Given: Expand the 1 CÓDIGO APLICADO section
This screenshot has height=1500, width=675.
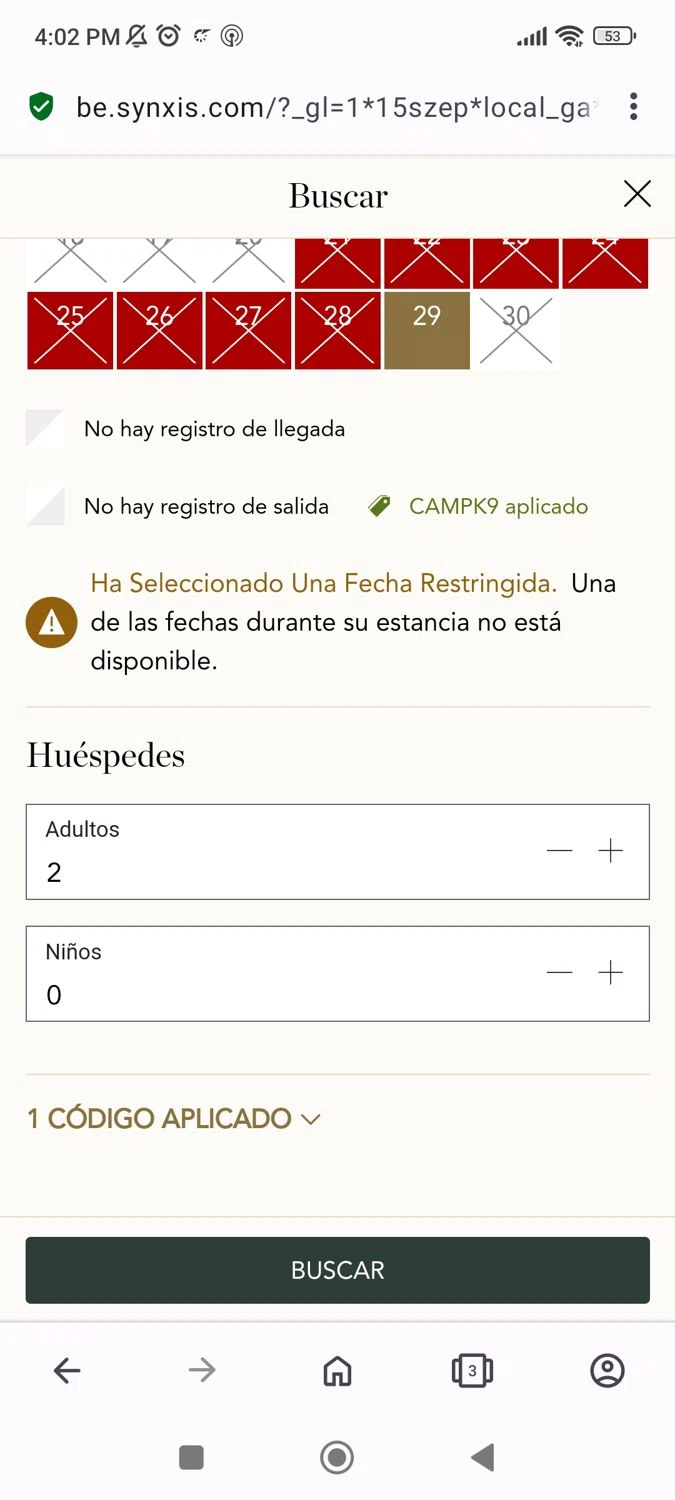Looking at the screenshot, I should (x=174, y=1118).
